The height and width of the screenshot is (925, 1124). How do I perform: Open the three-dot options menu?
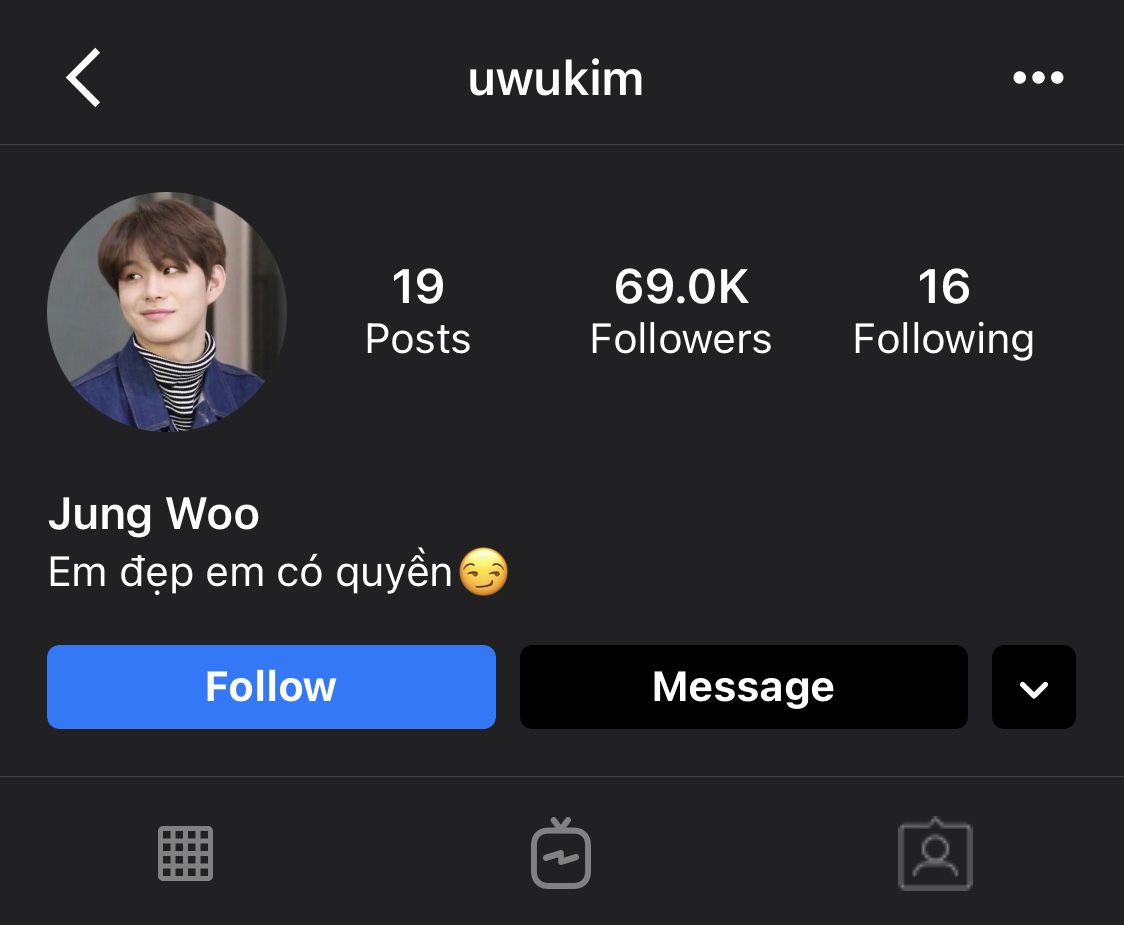coord(1038,77)
